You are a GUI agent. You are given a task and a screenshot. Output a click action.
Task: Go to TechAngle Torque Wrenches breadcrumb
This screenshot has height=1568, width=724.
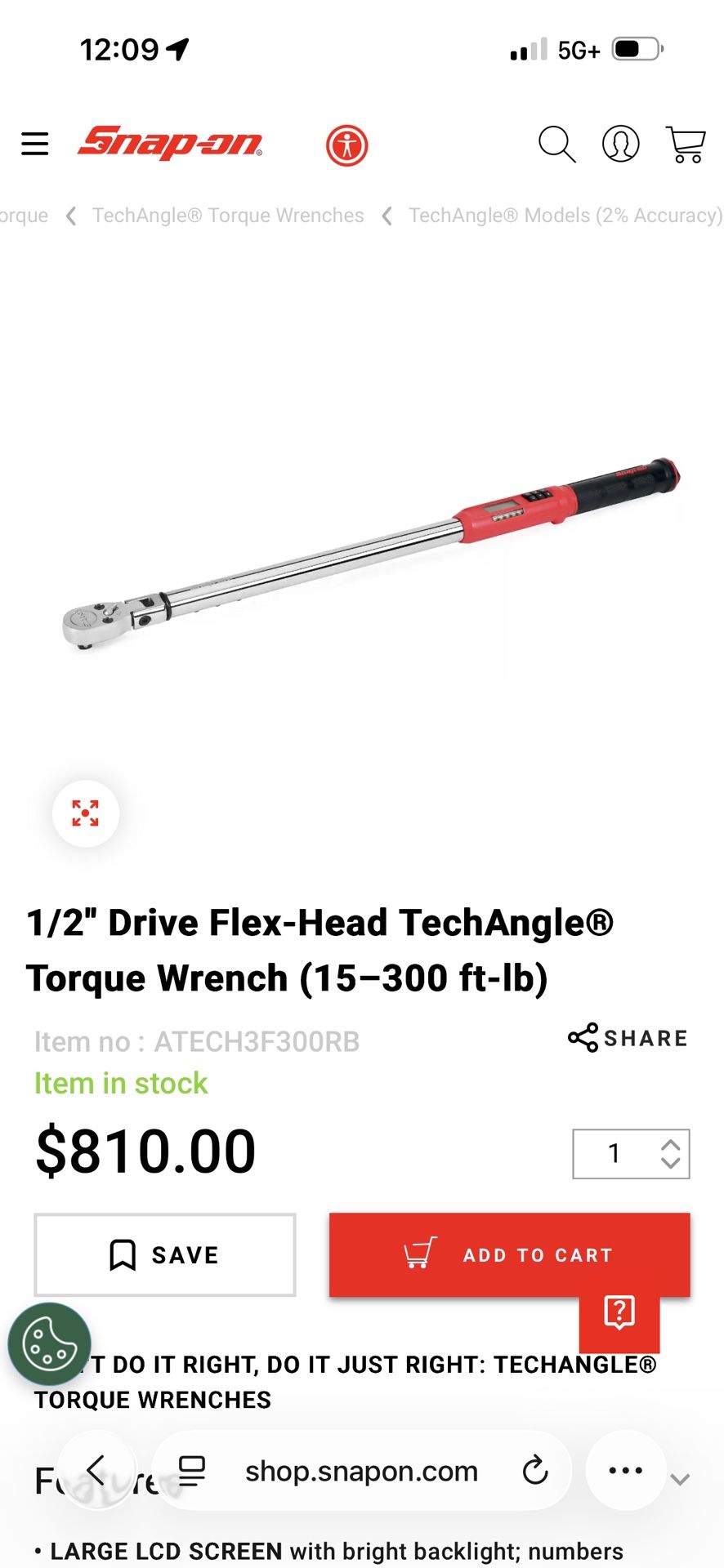pyautogui.click(x=229, y=215)
